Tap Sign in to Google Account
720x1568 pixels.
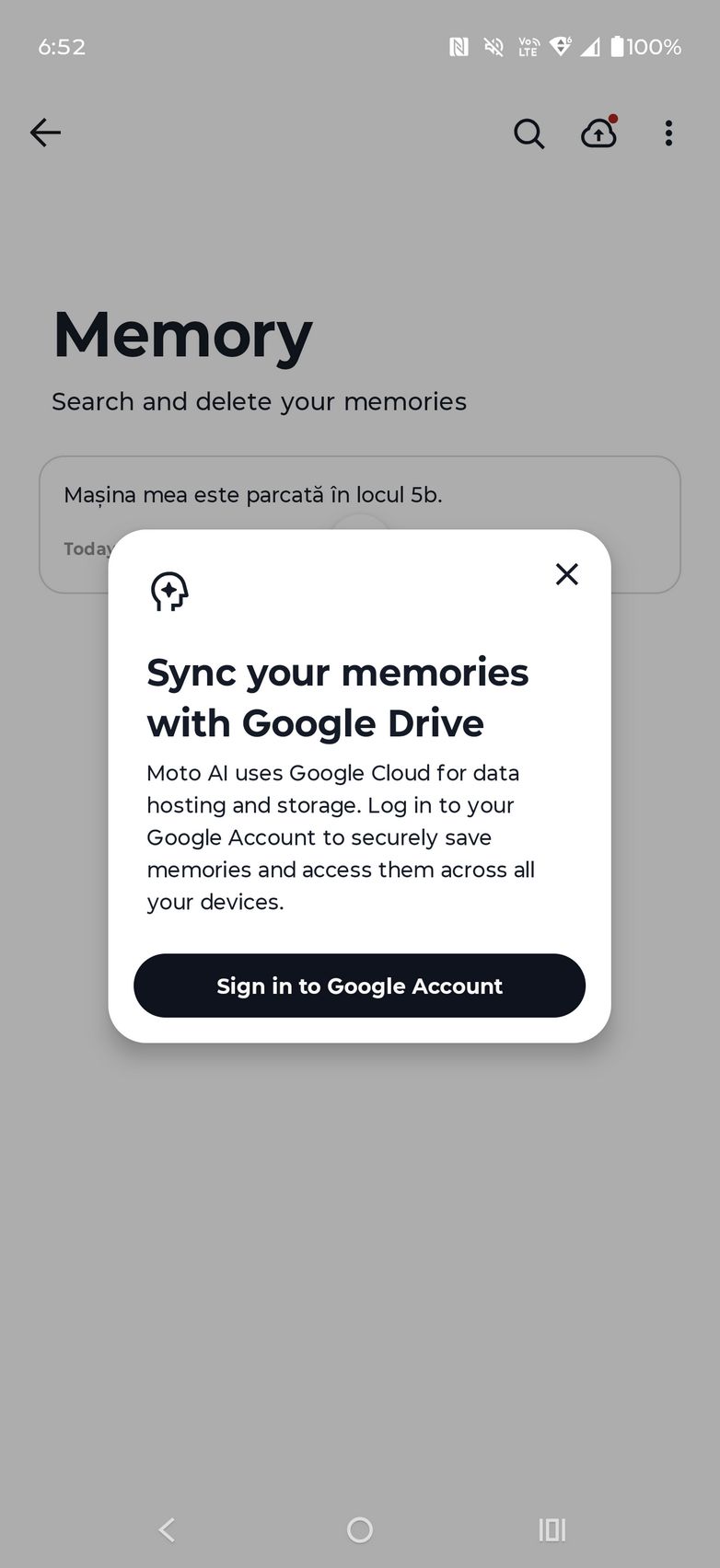(359, 986)
